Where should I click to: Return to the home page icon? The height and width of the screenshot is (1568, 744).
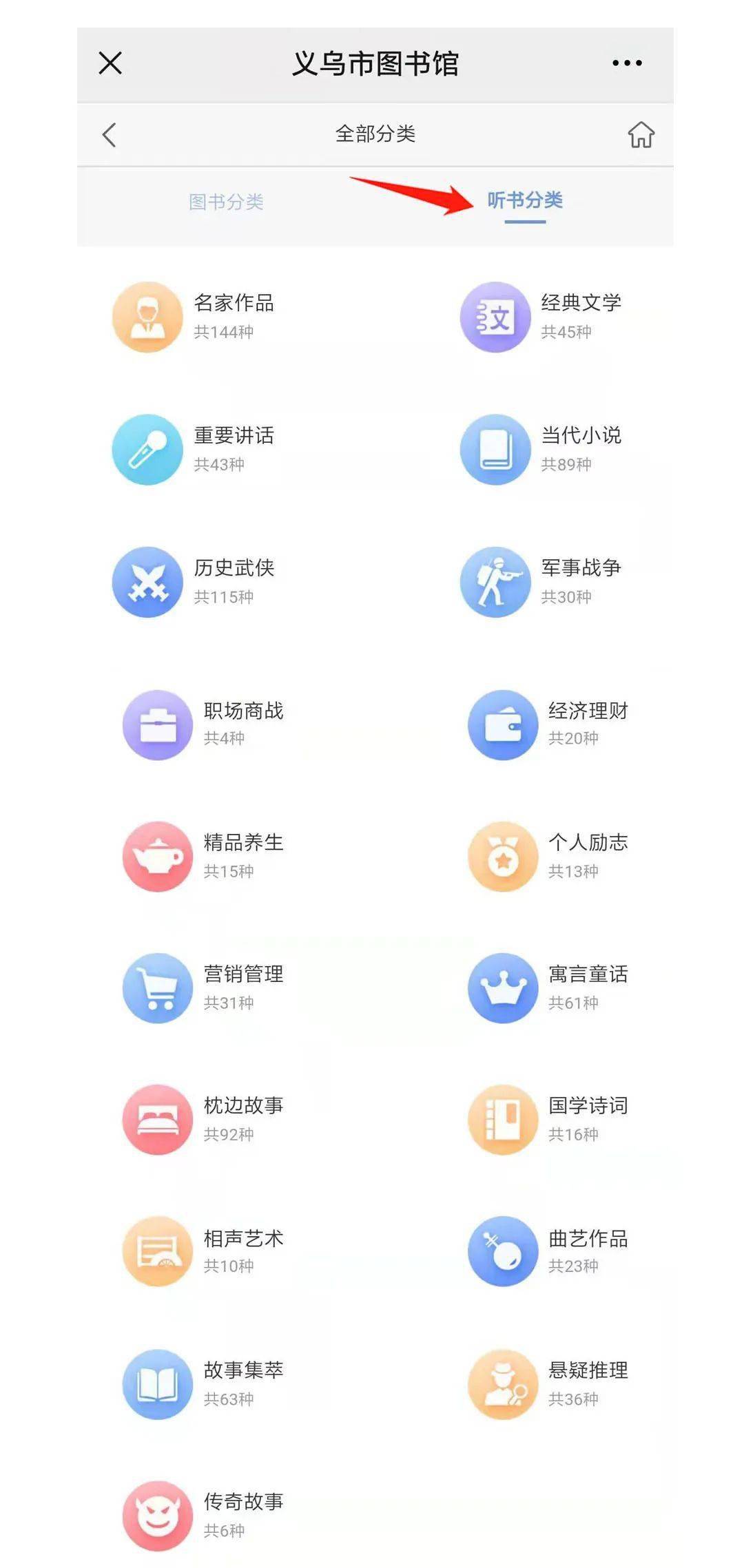641,135
